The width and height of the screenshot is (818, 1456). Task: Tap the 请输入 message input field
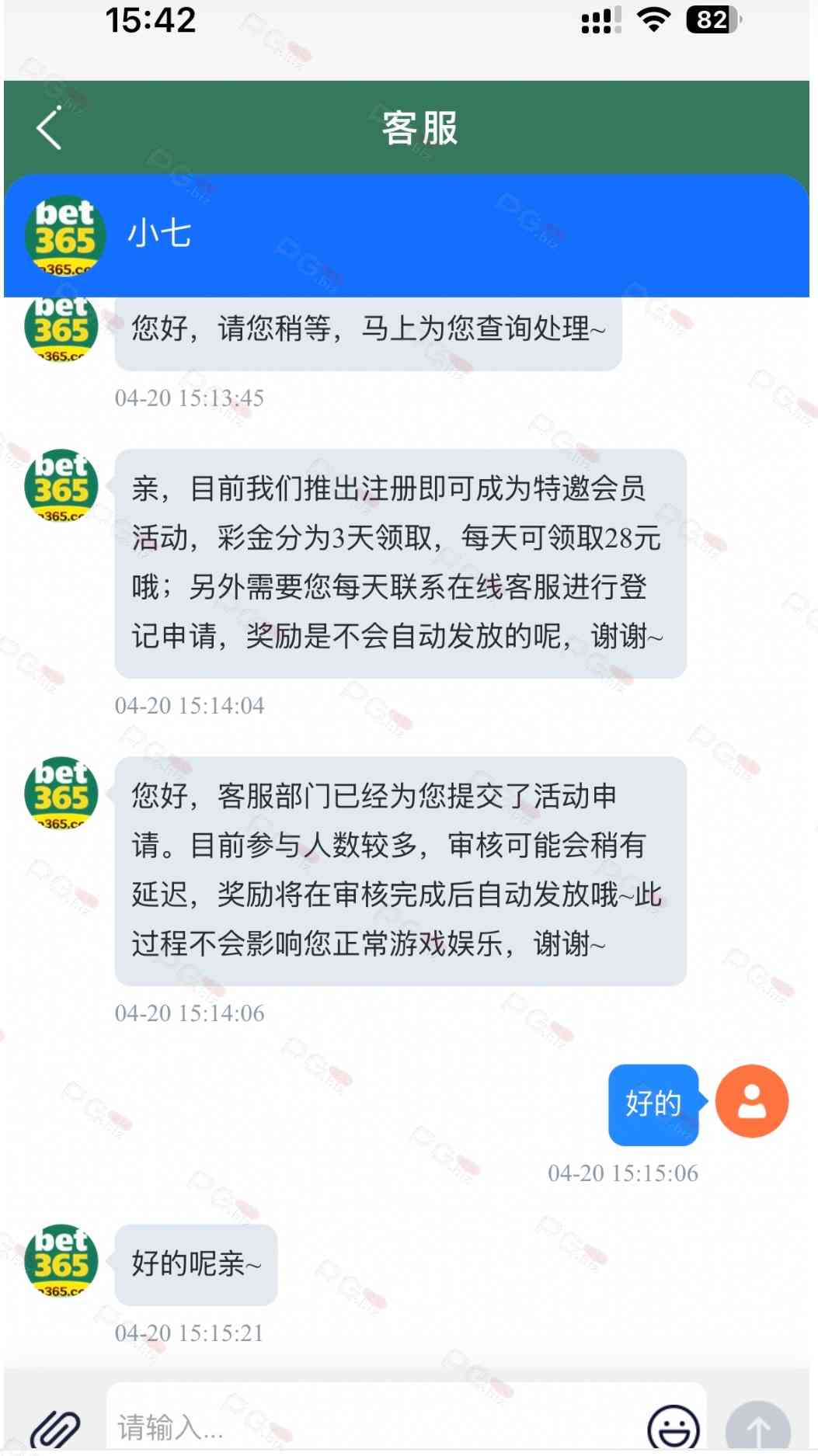pos(373,1426)
